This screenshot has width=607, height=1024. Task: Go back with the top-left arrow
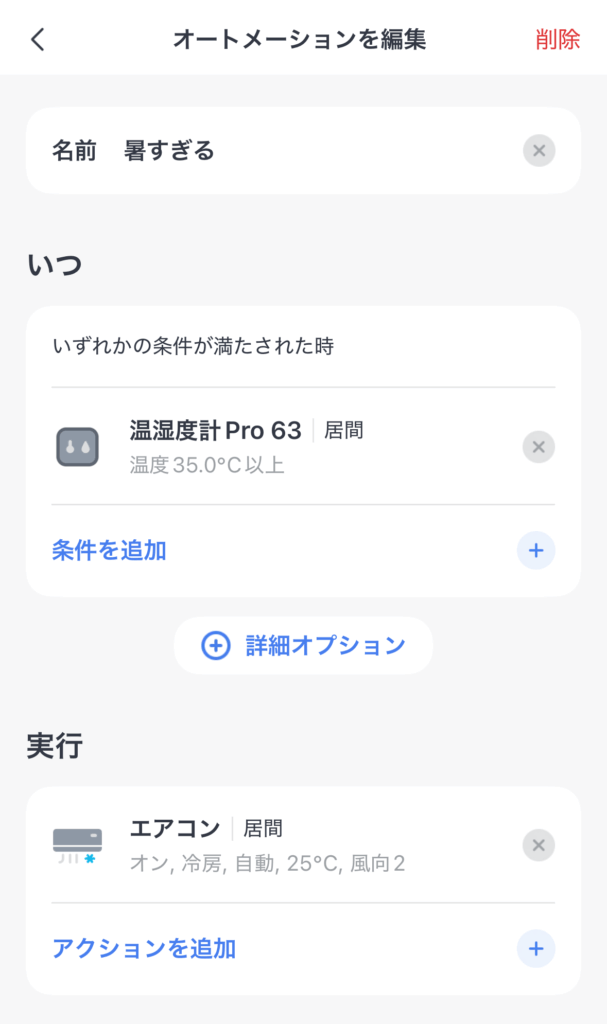coord(38,39)
